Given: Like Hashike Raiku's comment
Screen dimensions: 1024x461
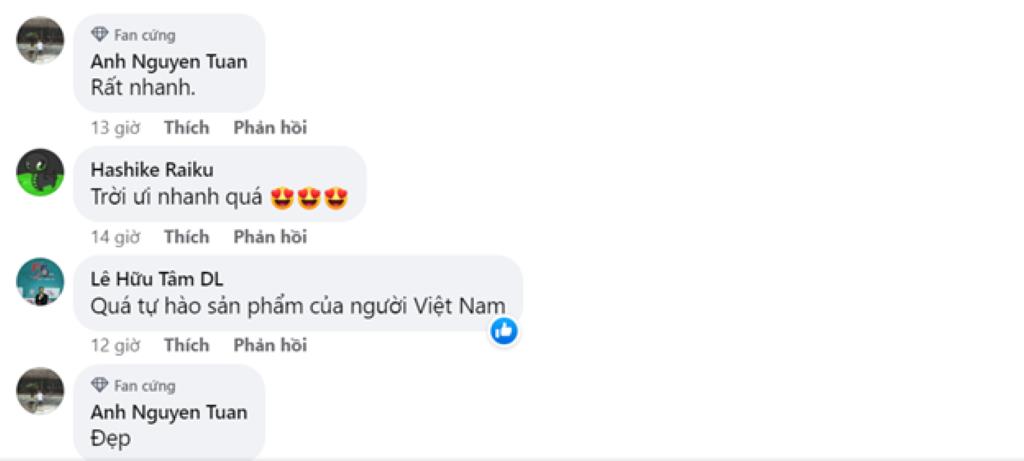Looking at the screenshot, I should 186,236.
